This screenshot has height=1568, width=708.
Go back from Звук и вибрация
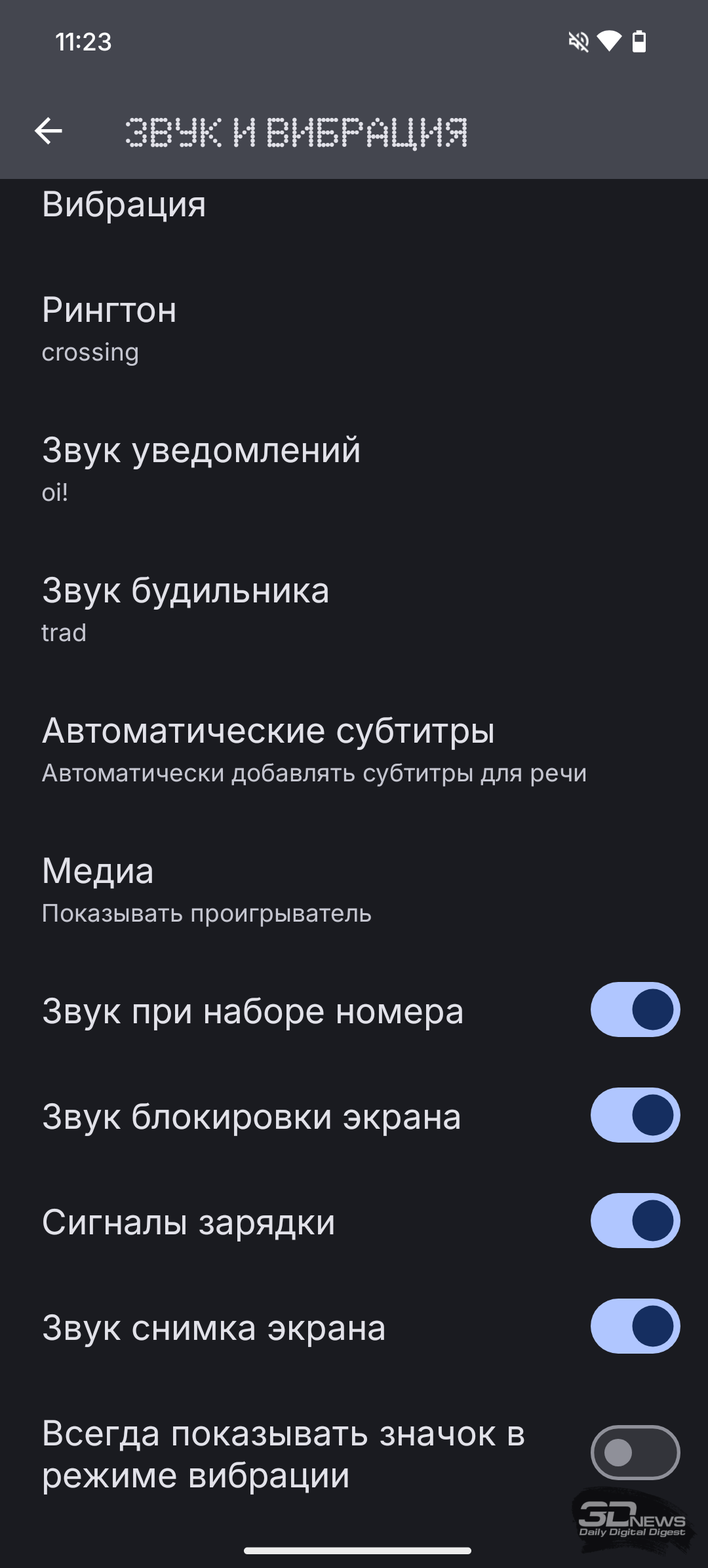[x=49, y=131]
